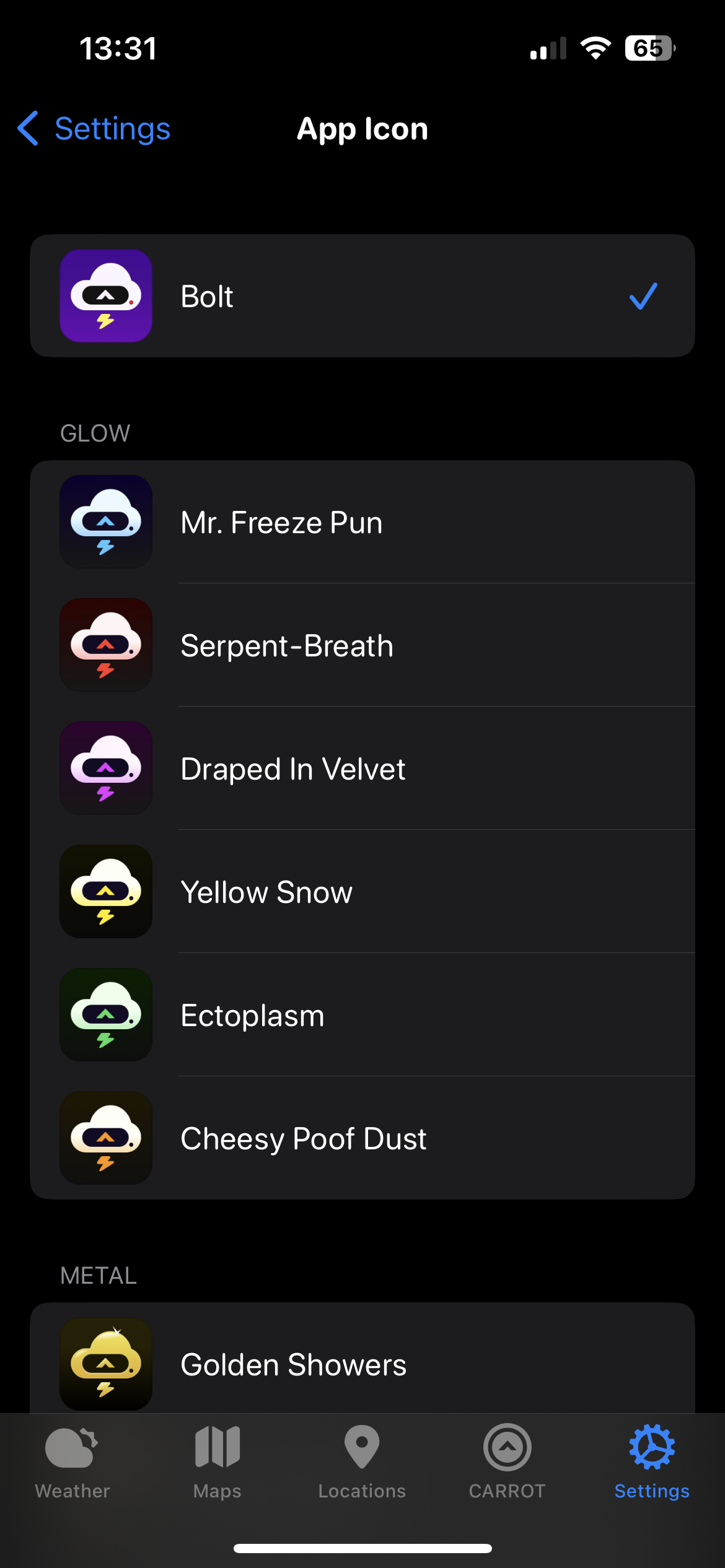Select Cheesy Poof Dust icon
The image size is (725, 1568).
(362, 1138)
